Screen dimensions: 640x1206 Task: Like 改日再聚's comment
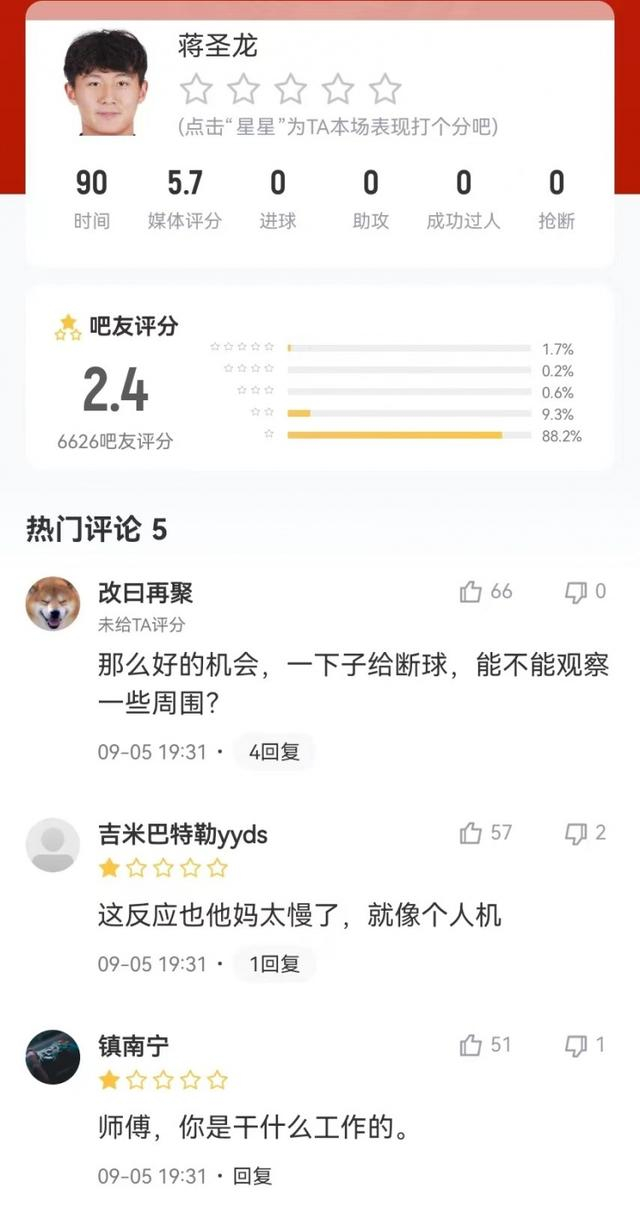(485, 592)
